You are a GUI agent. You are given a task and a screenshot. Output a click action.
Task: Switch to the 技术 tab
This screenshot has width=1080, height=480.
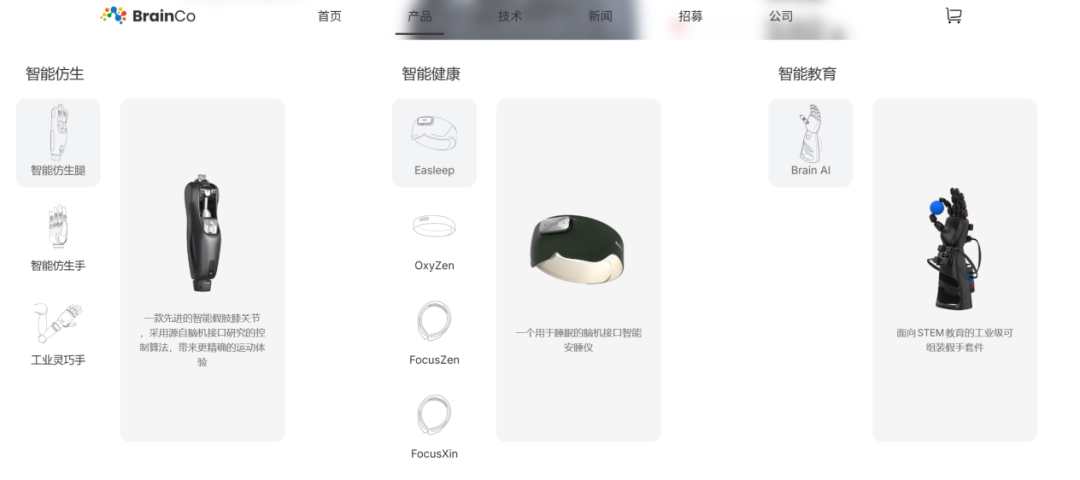click(510, 16)
